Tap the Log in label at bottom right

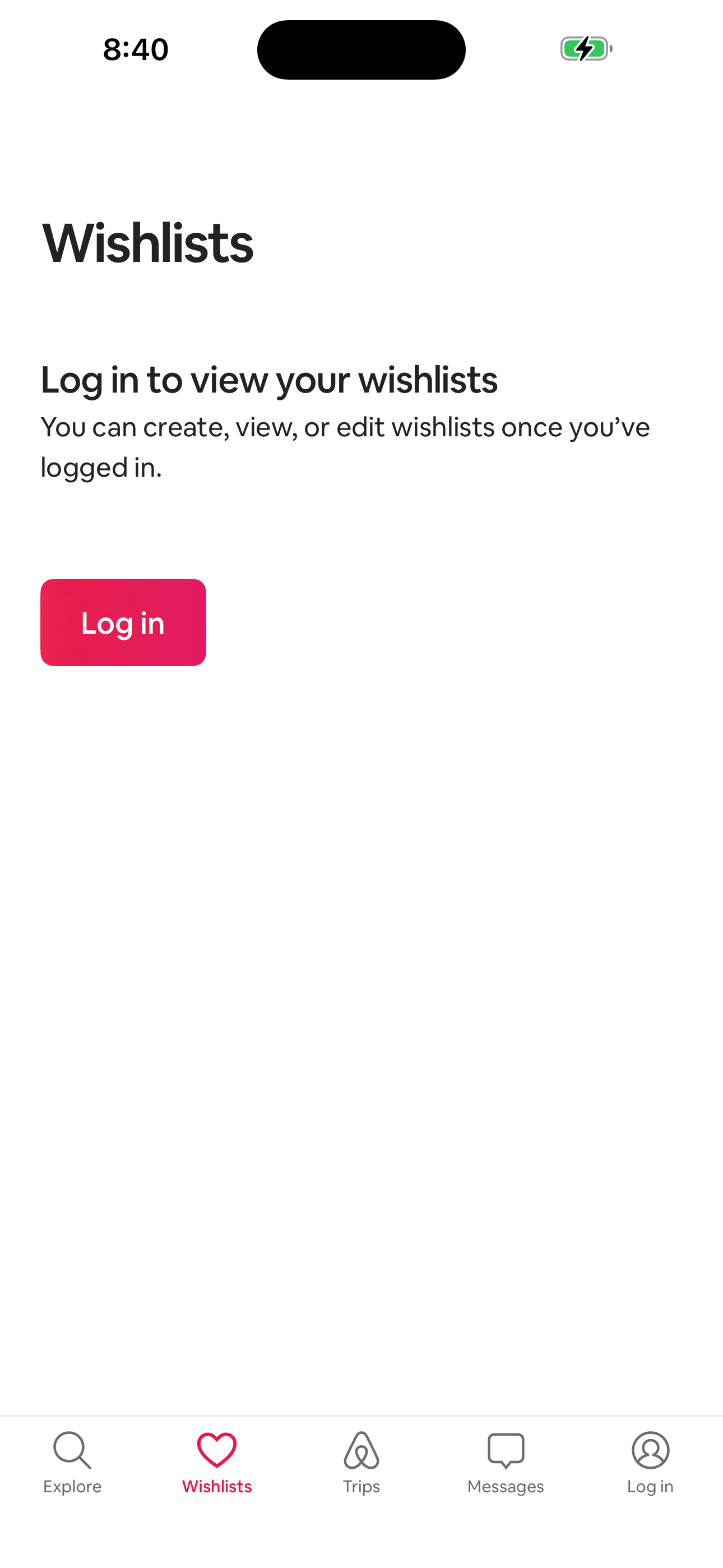[x=651, y=1486]
